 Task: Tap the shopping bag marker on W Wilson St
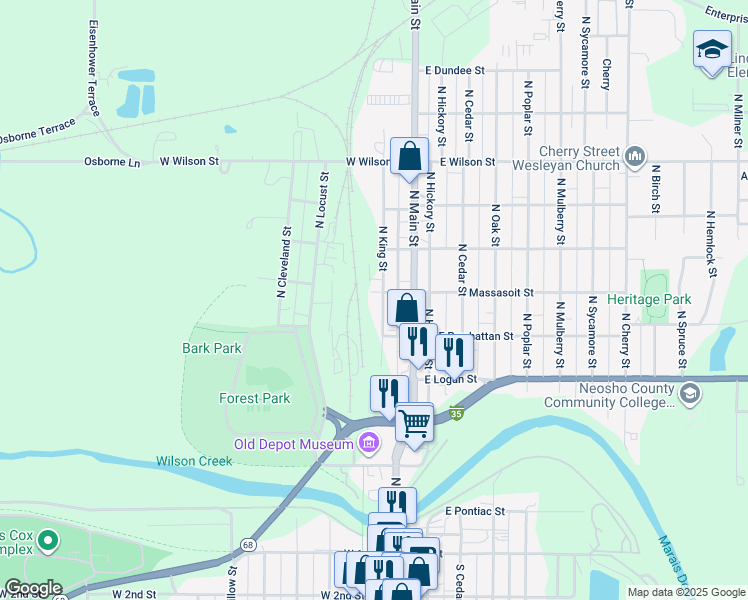[409, 159]
